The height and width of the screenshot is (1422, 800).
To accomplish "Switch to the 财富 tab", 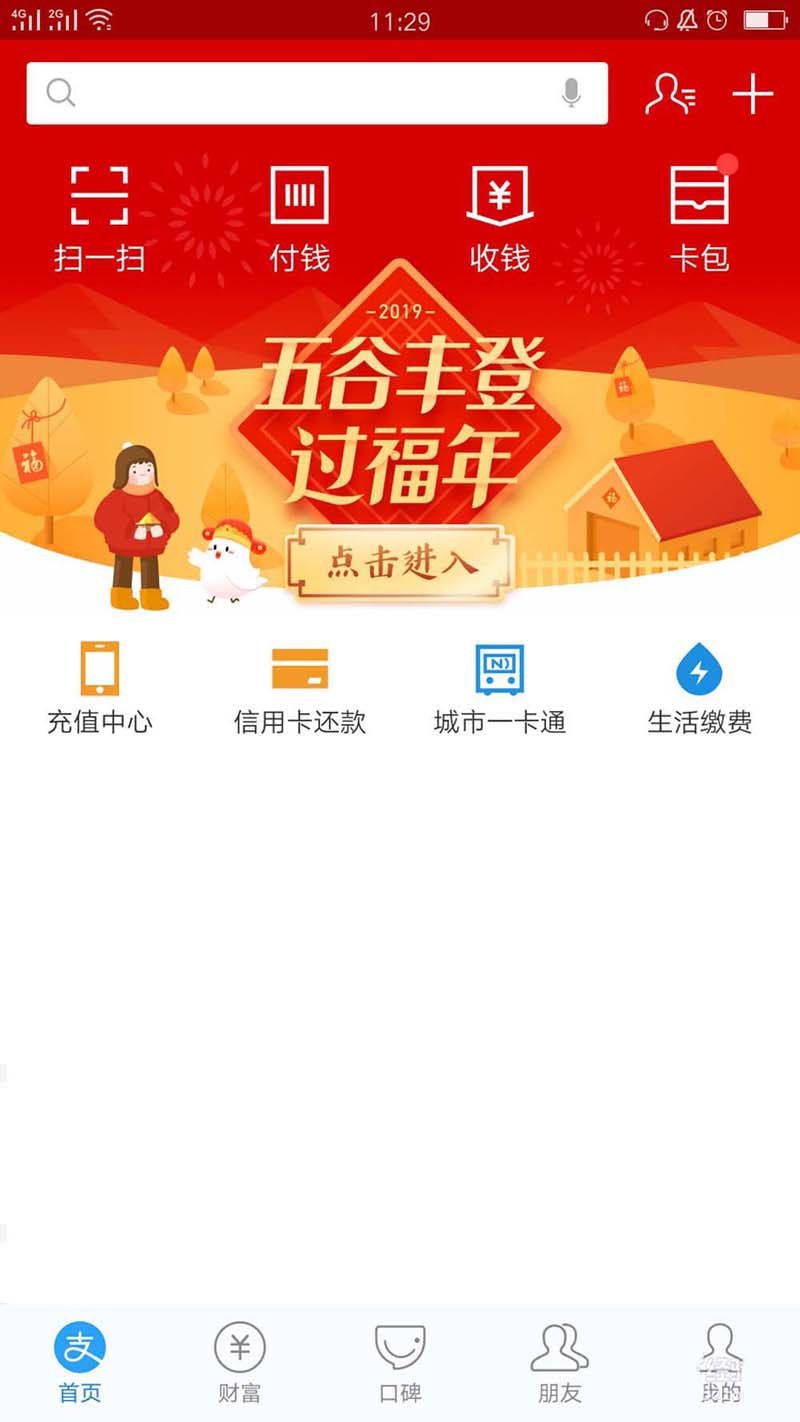I will [x=240, y=1362].
